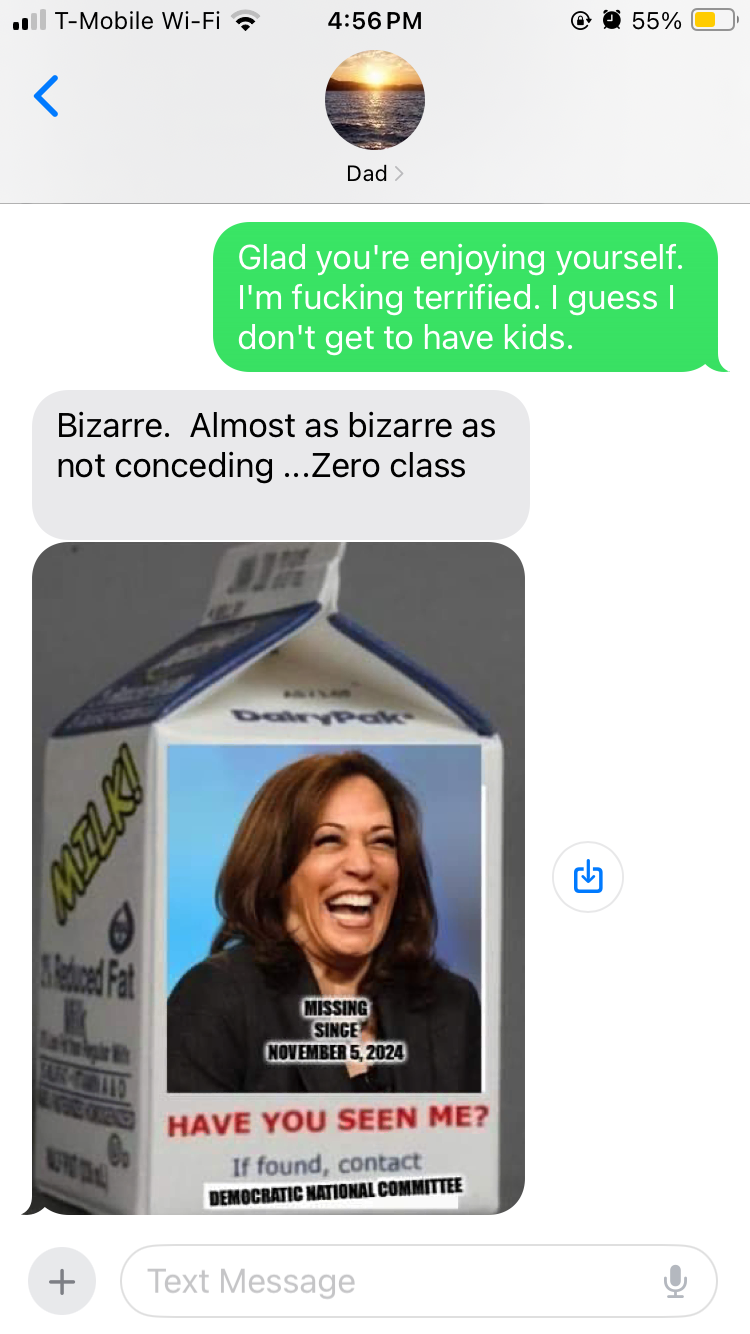
Task: Focus the Text Message field
Action: pos(390,1281)
